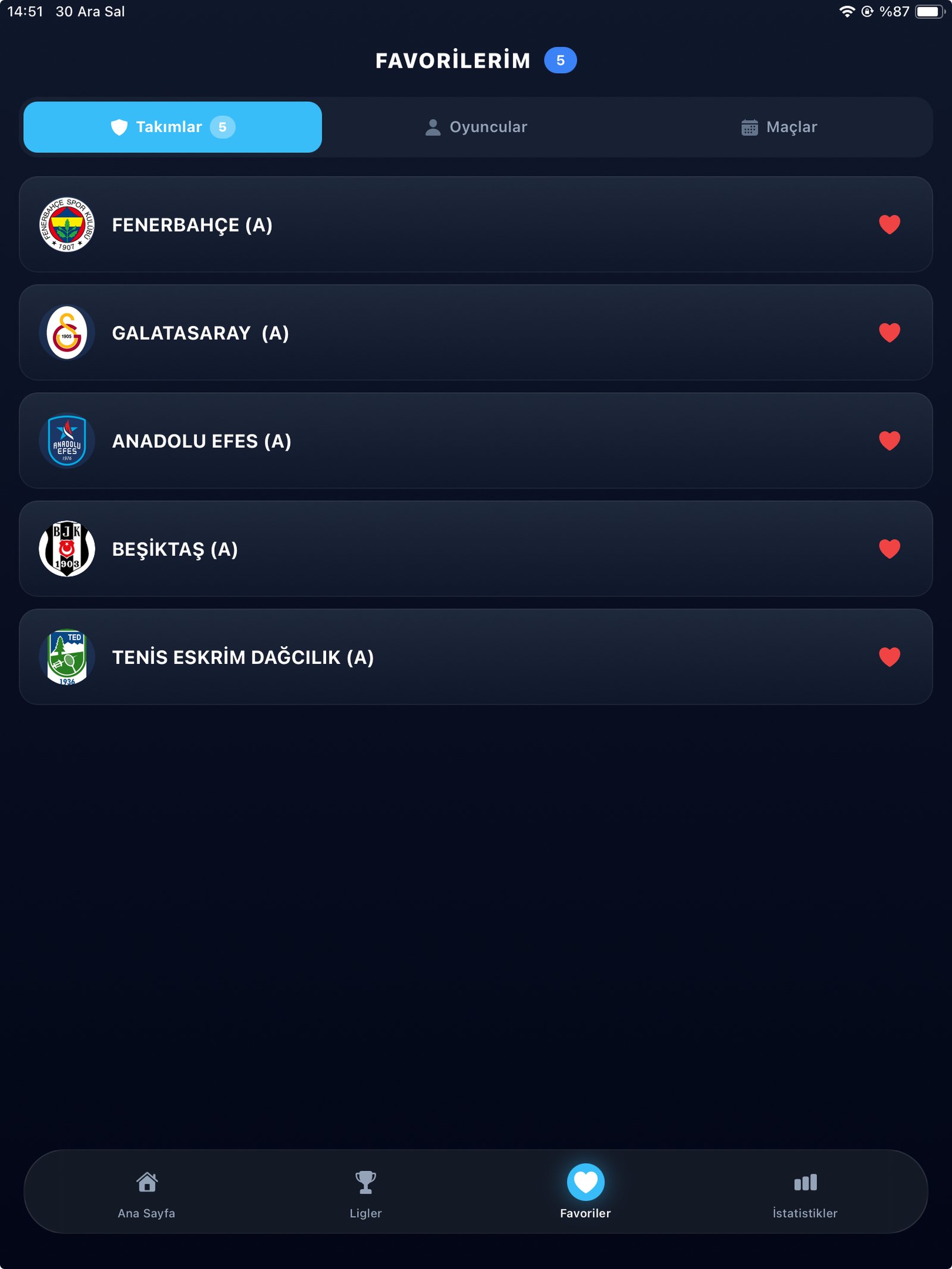Select the Takımlar tab
The height and width of the screenshot is (1269, 952).
(173, 126)
